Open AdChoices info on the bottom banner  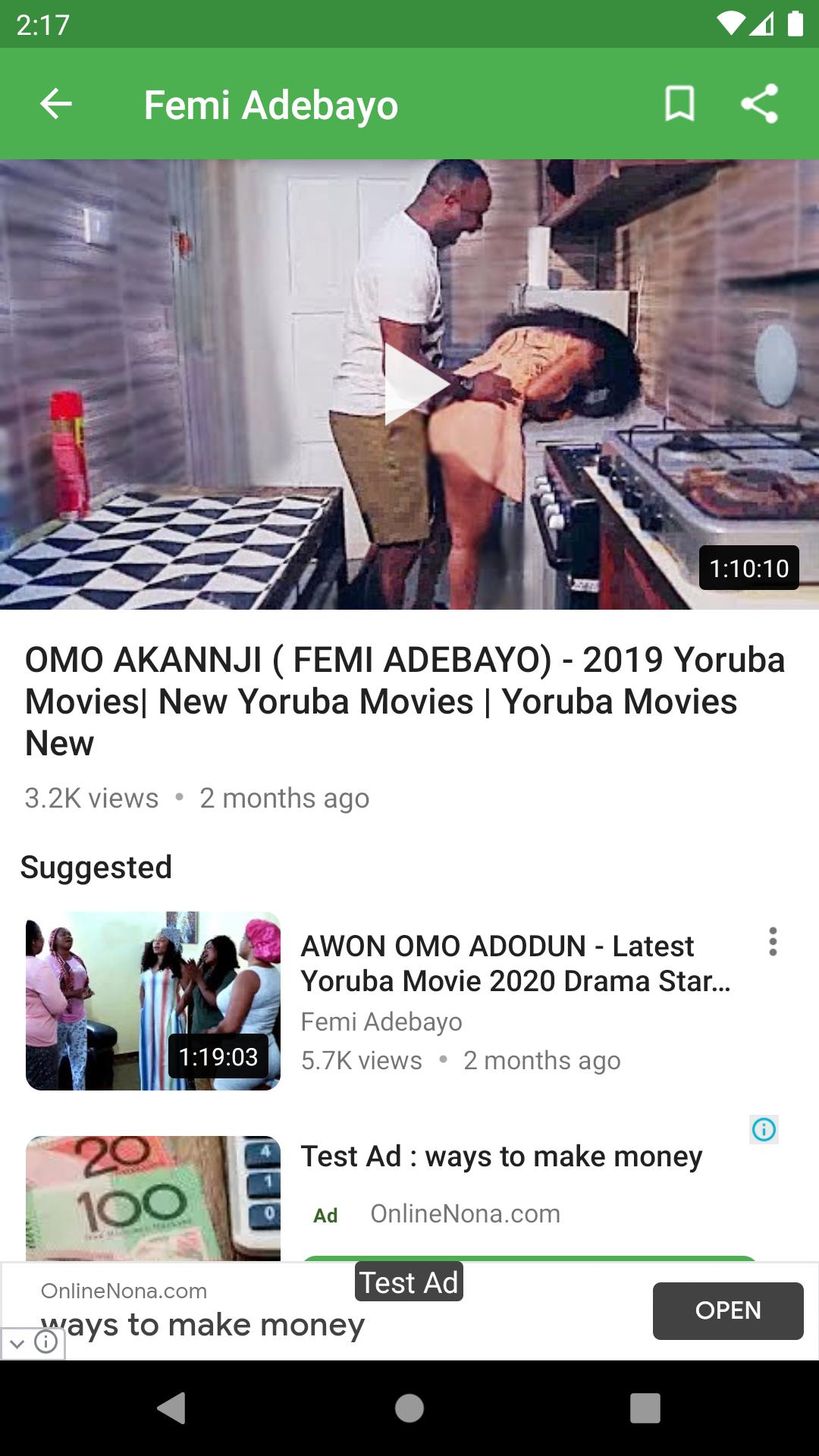(x=46, y=1343)
